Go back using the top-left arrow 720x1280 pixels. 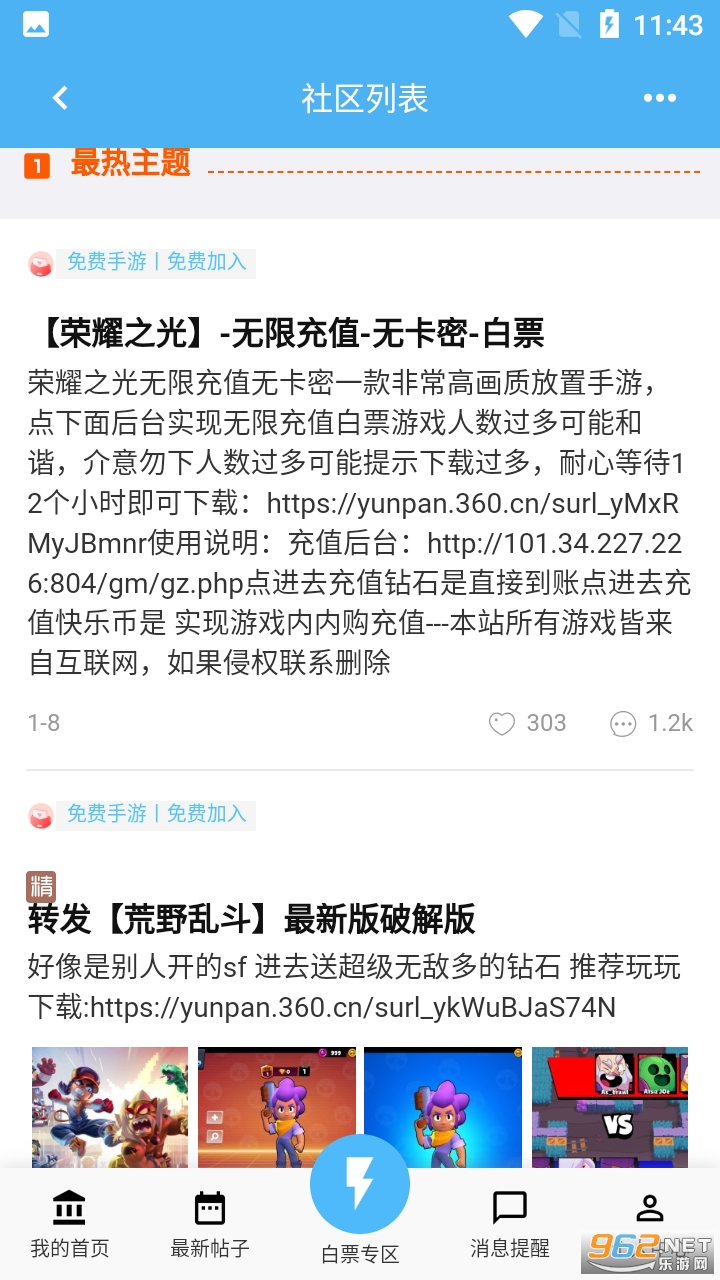(x=60, y=97)
